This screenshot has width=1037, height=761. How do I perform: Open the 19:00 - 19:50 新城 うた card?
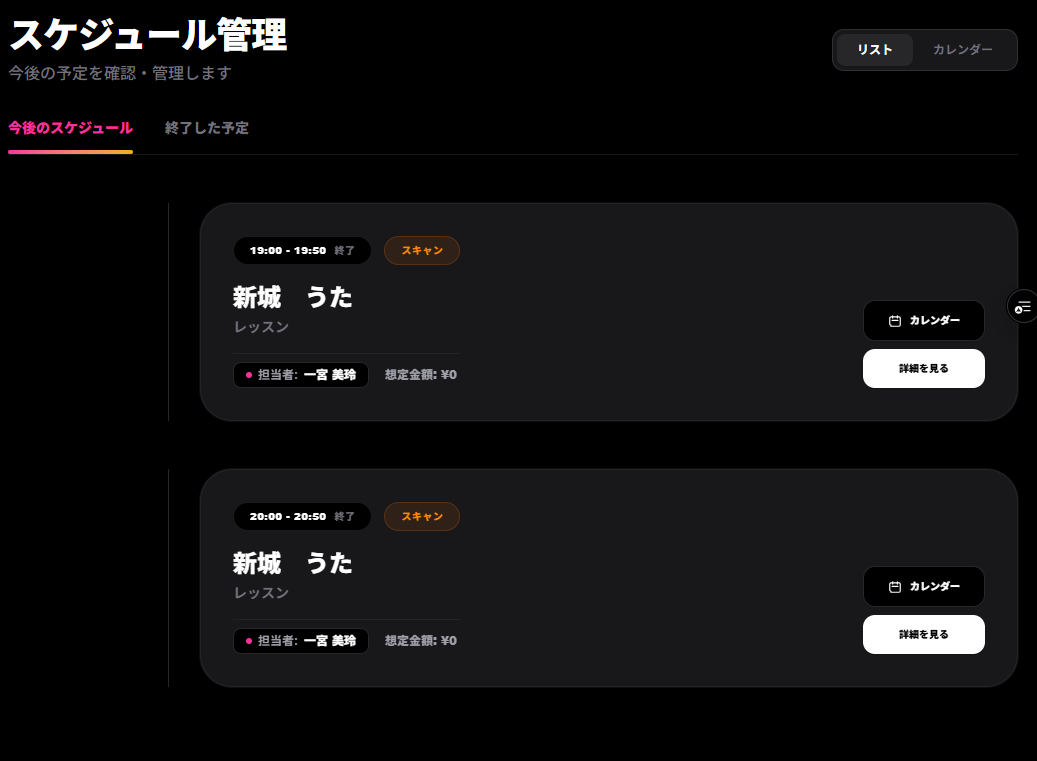(600, 300)
